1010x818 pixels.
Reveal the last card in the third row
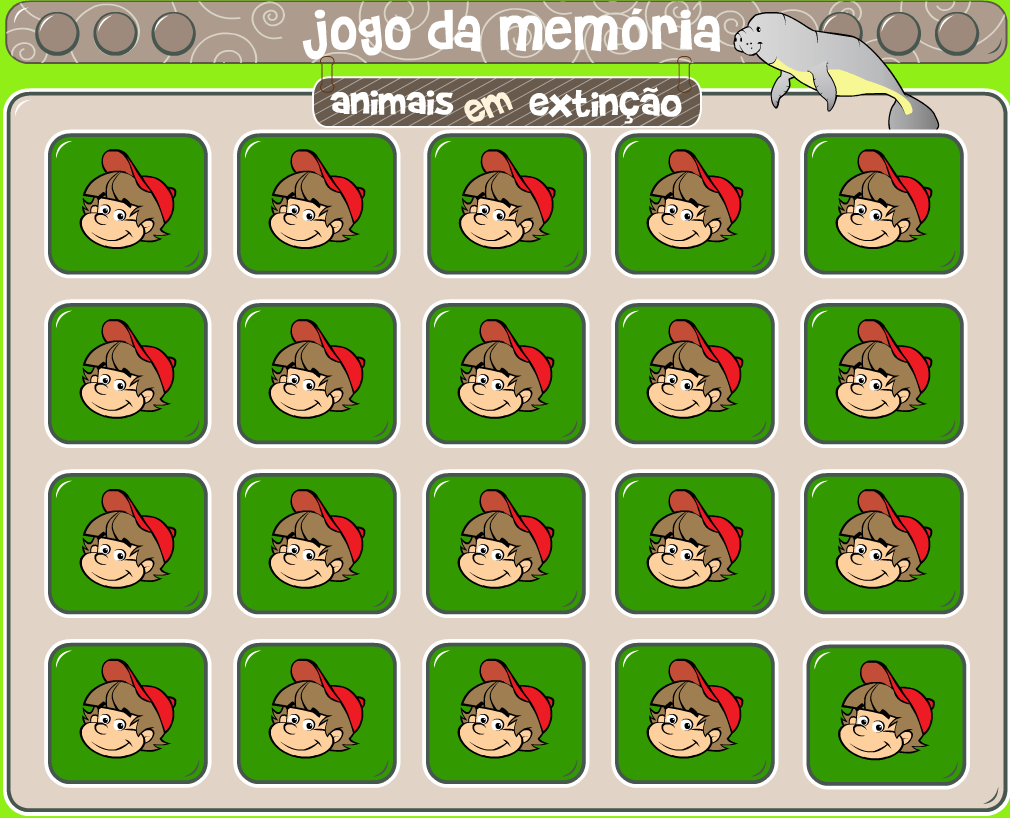(883, 543)
